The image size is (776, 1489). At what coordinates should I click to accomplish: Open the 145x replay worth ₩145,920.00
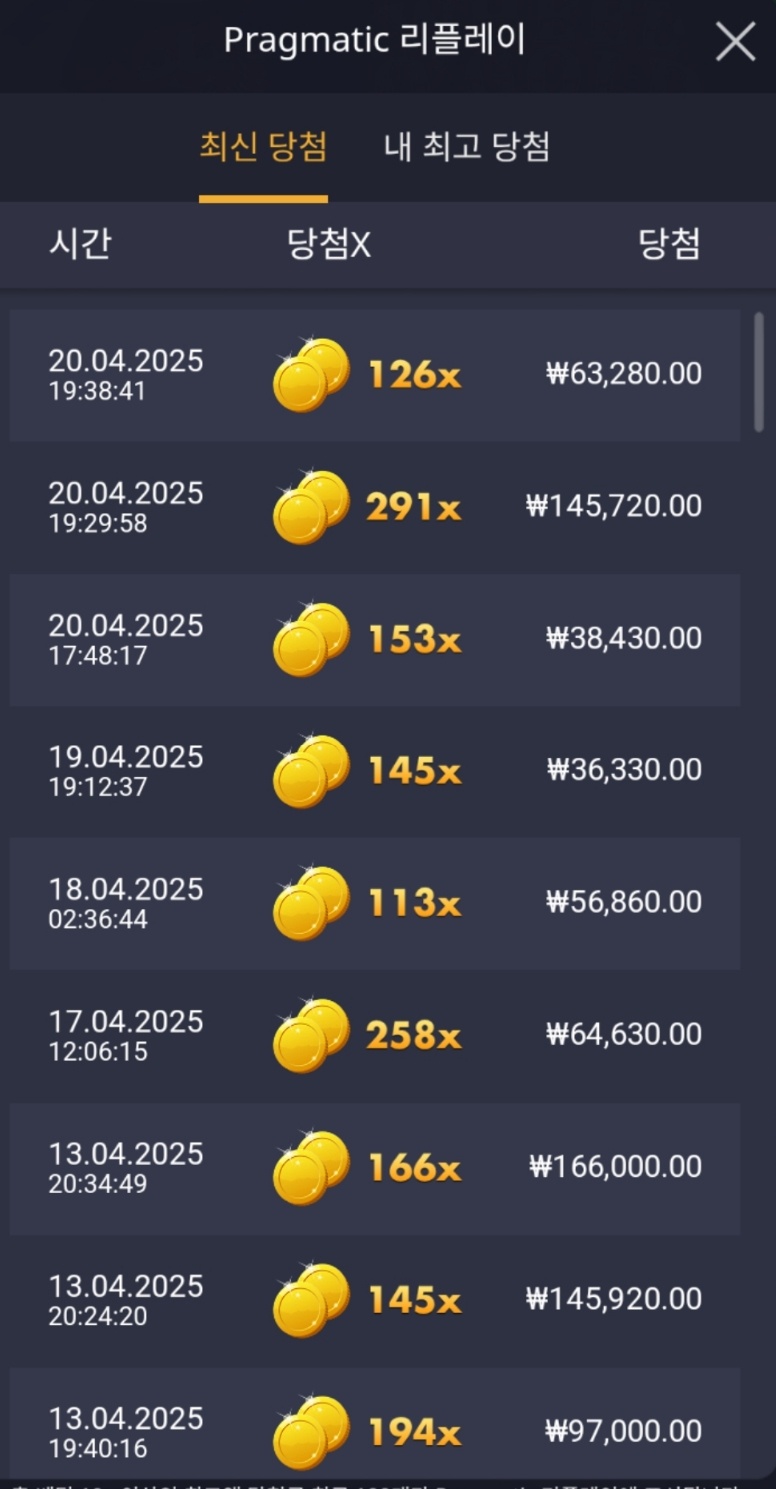click(375, 1300)
